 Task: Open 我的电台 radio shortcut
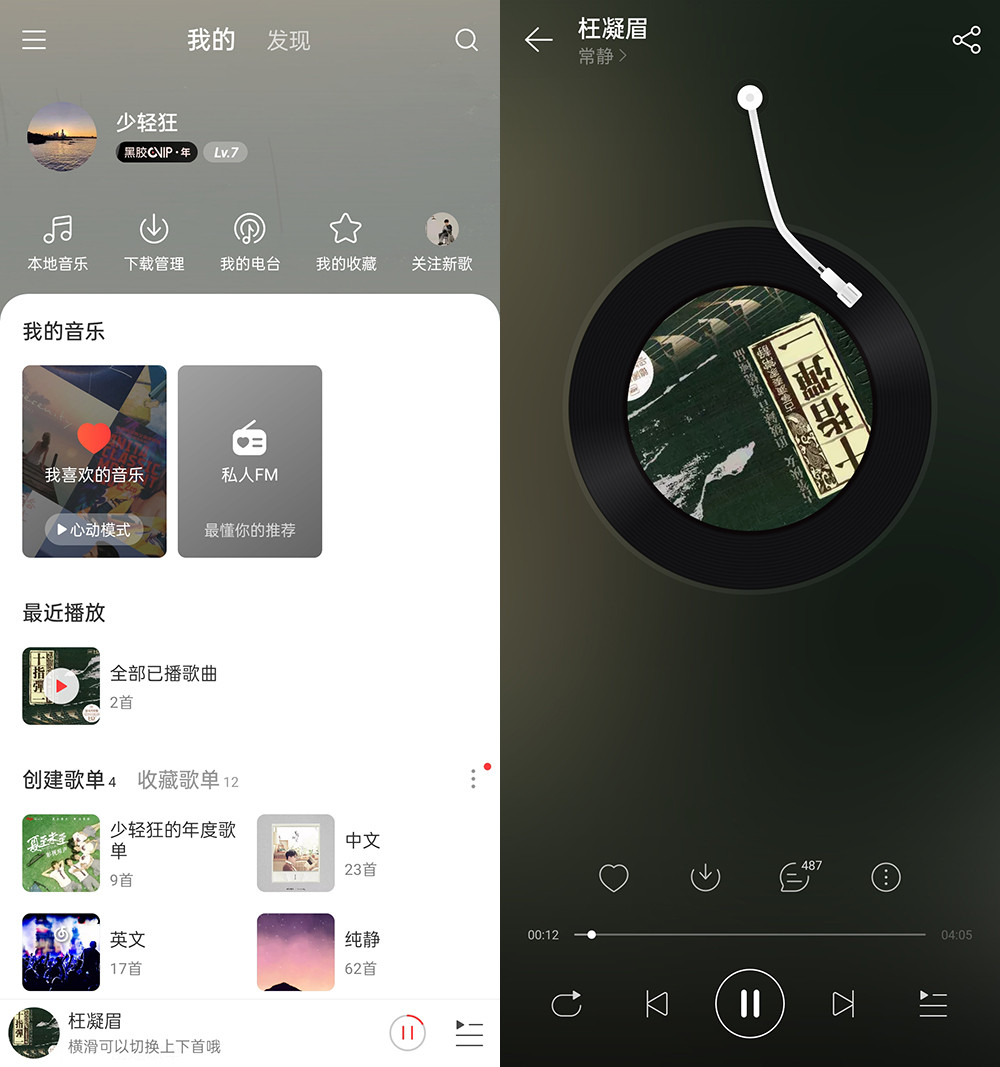pyautogui.click(x=250, y=242)
